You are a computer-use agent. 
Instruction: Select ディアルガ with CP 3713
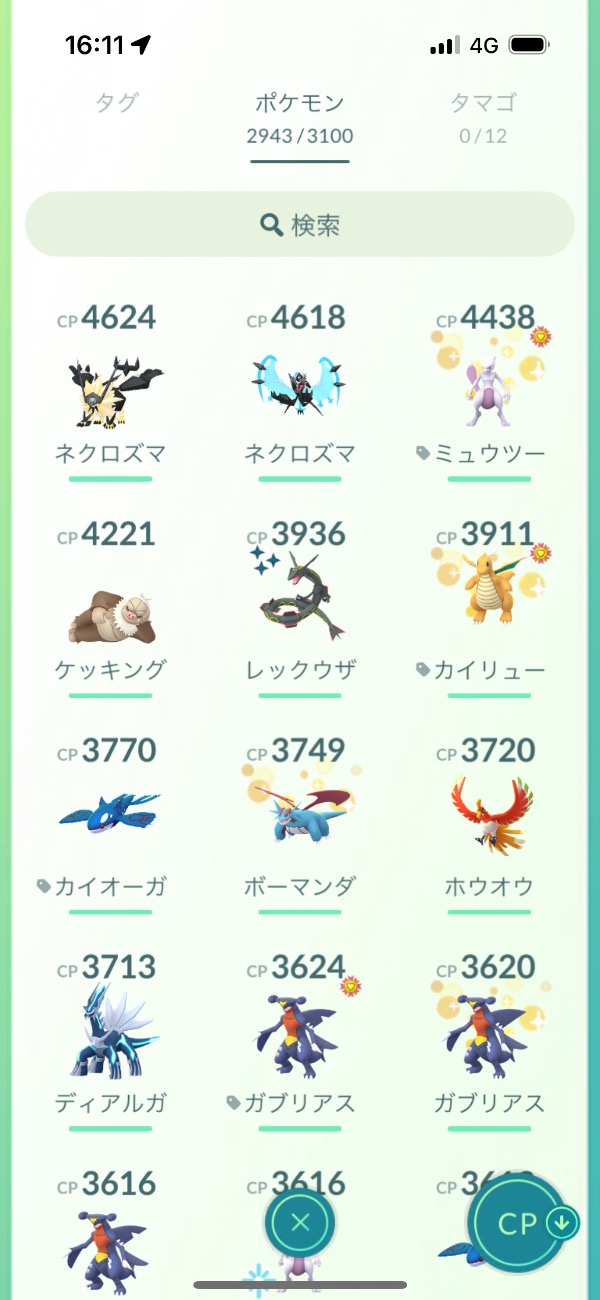pos(110,1040)
